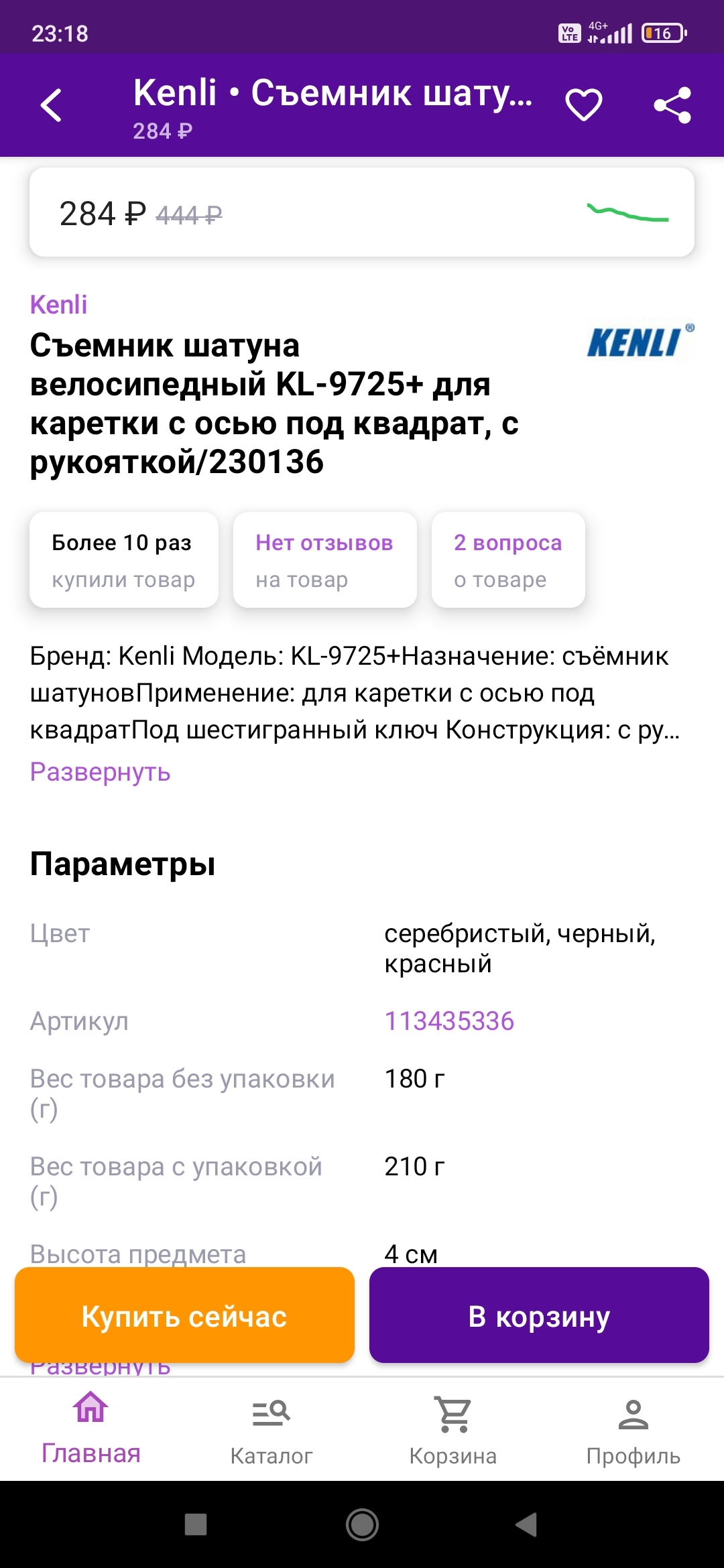The width and height of the screenshot is (724, 1568).
Task: Open the '2 вопроса' questions card
Action: click(x=507, y=560)
